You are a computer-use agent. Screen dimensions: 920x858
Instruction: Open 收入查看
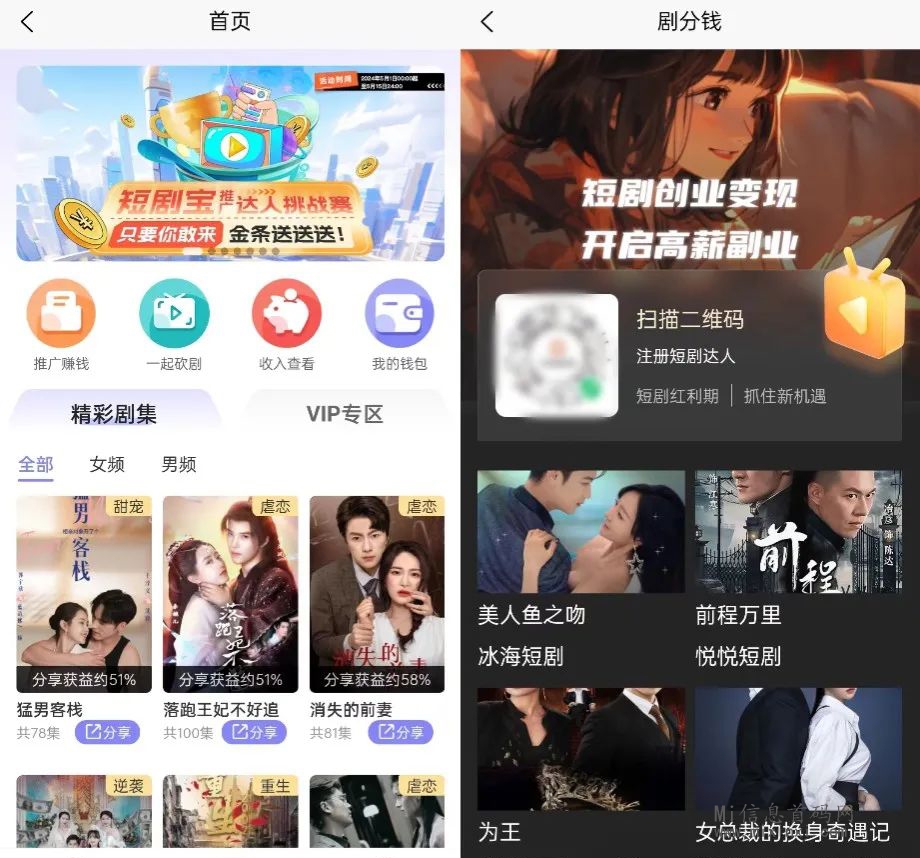pos(287,314)
